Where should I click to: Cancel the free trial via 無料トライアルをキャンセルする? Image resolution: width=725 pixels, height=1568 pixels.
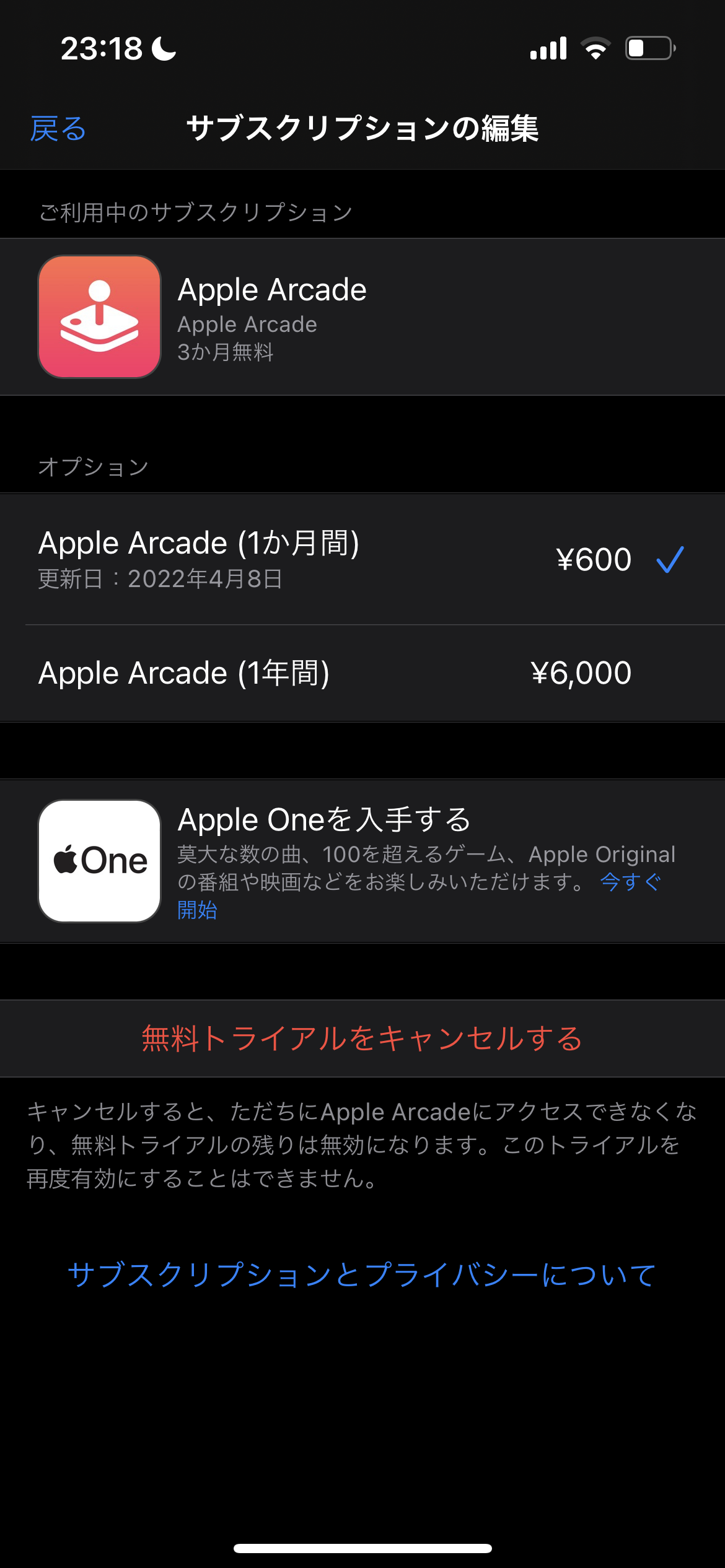click(362, 1039)
